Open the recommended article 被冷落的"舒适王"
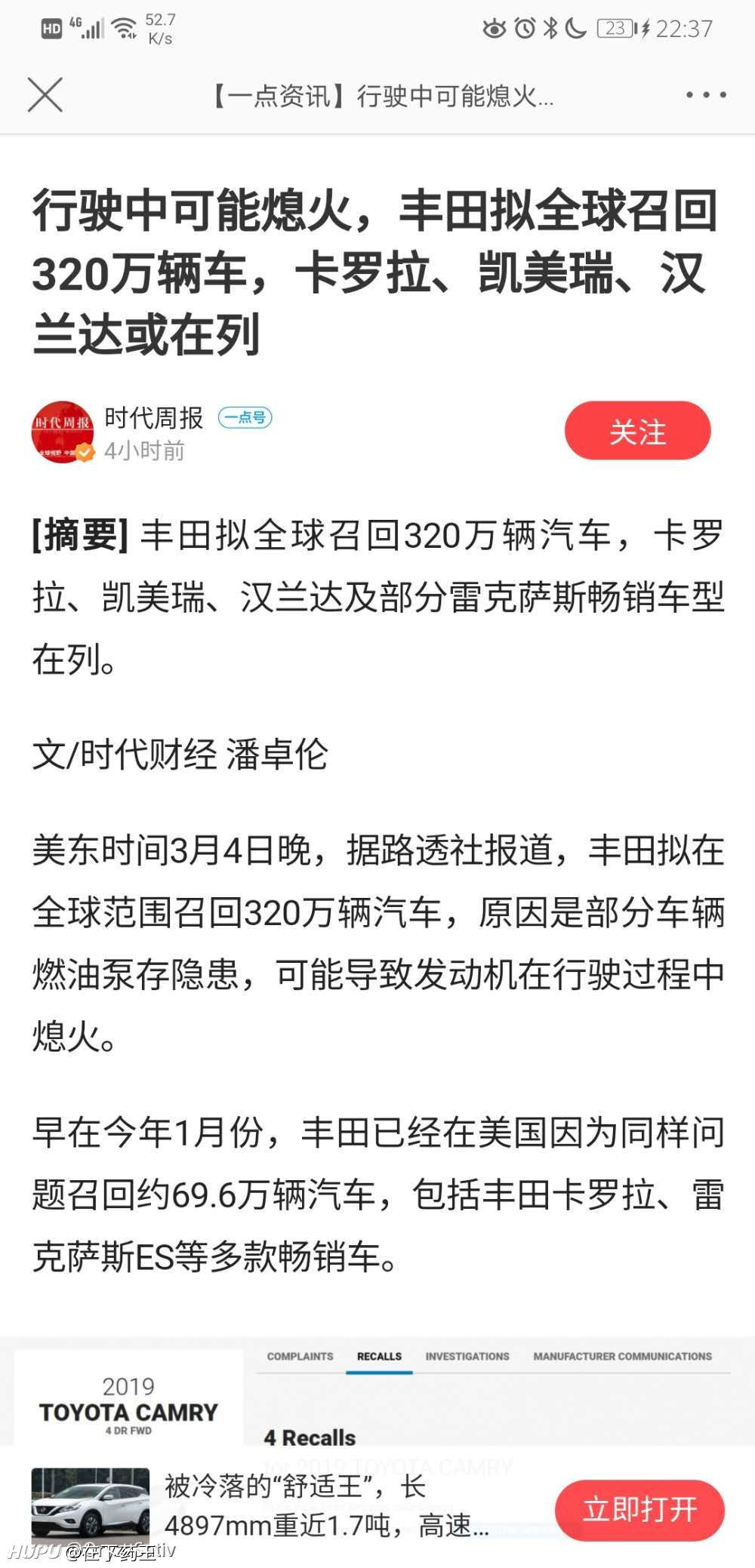This screenshot has height=1568, width=755. (326, 1506)
